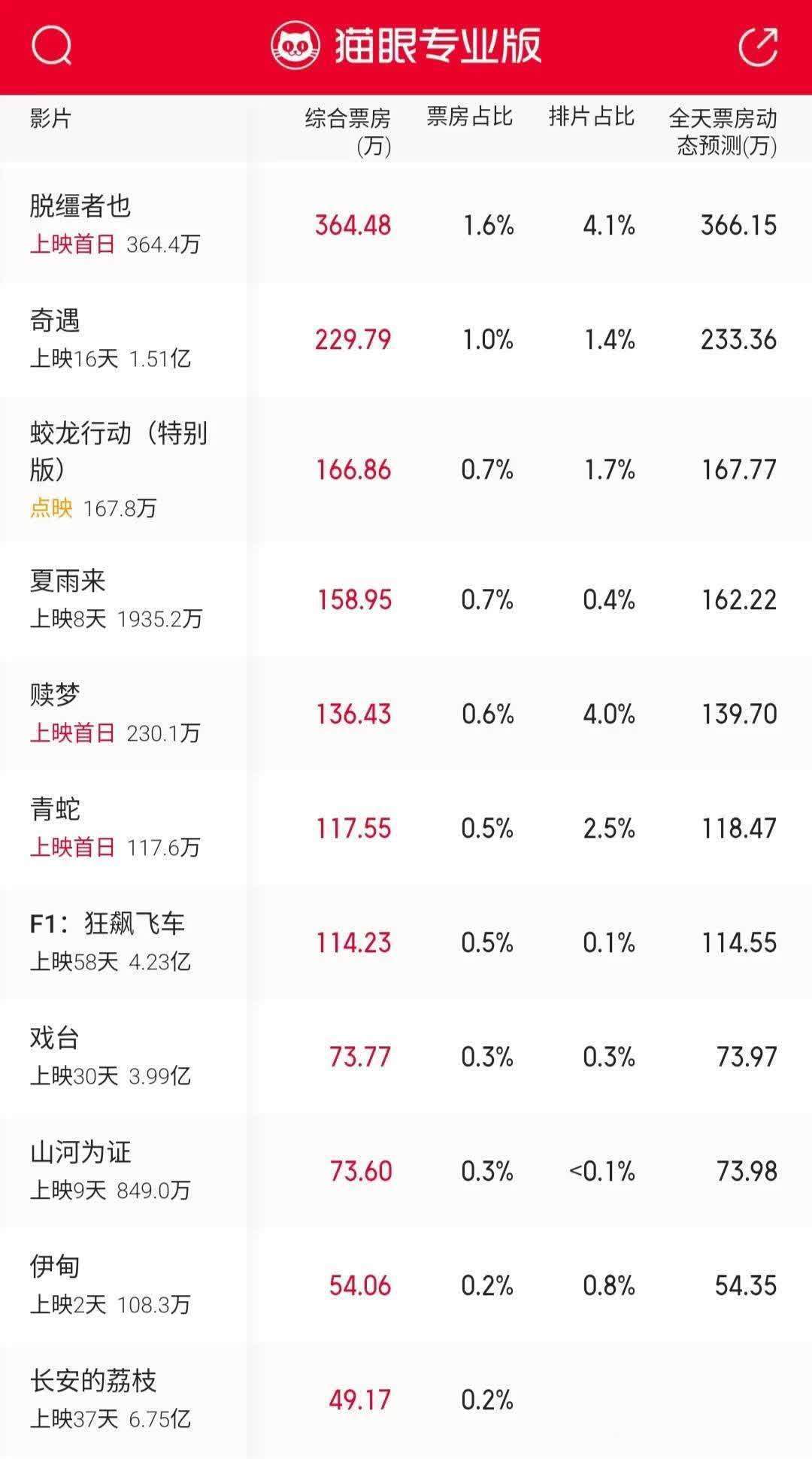Share this box office page
Screen dimensions: 812x1459
757,47
